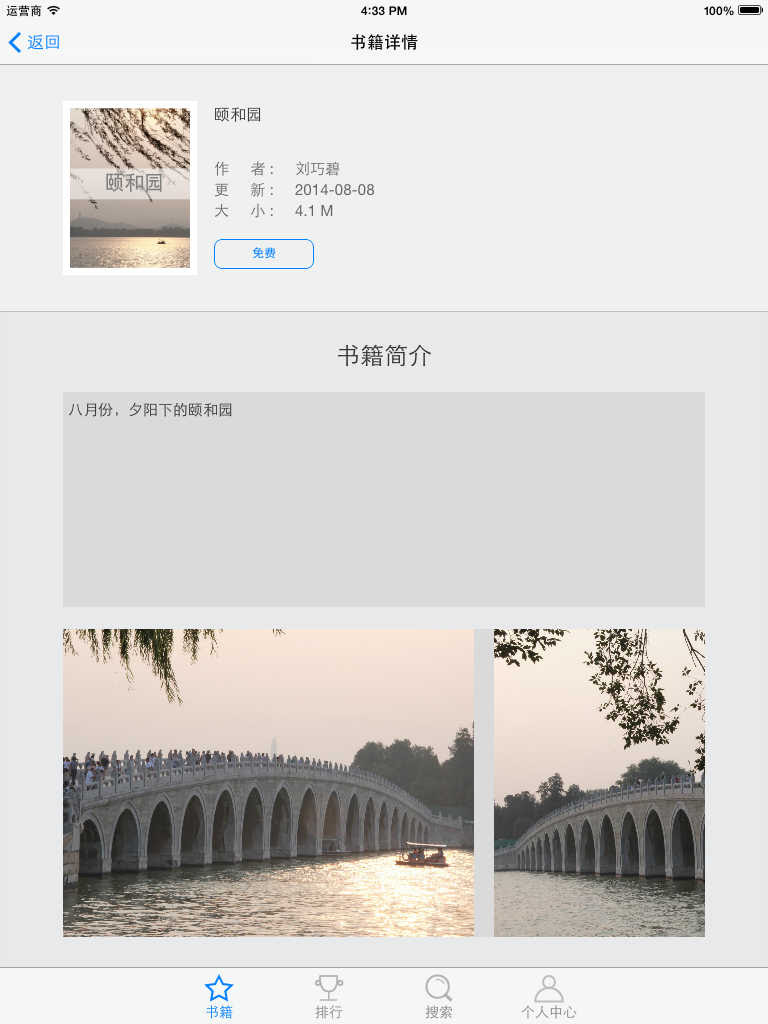Image resolution: width=768 pixels, height=1024 pixels.
Task: Go to the 个人中心 tab
Action: [x=548, y=996]
